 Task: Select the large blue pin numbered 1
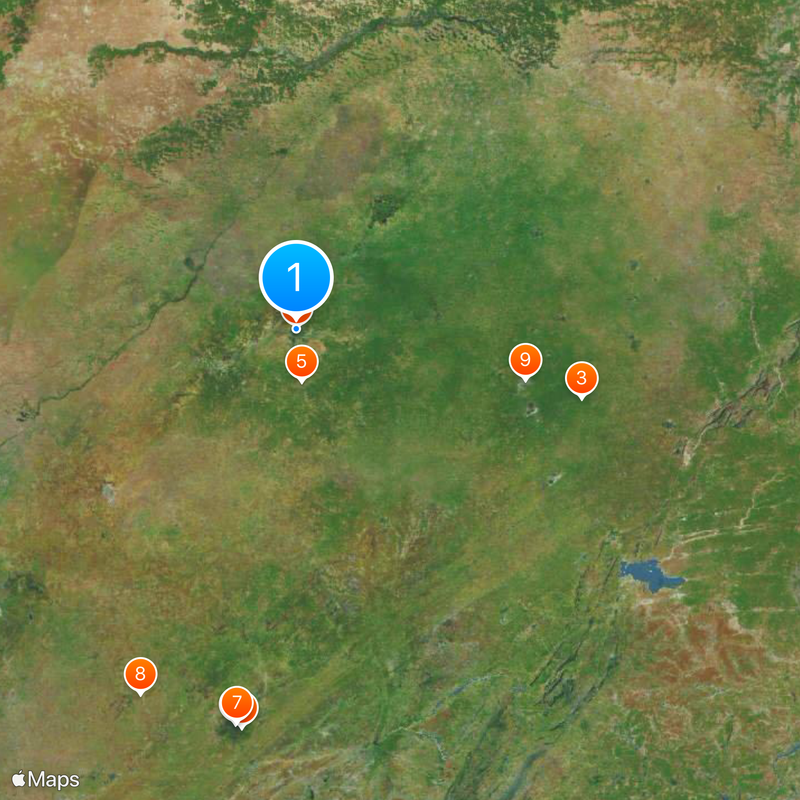click(296, 277)
